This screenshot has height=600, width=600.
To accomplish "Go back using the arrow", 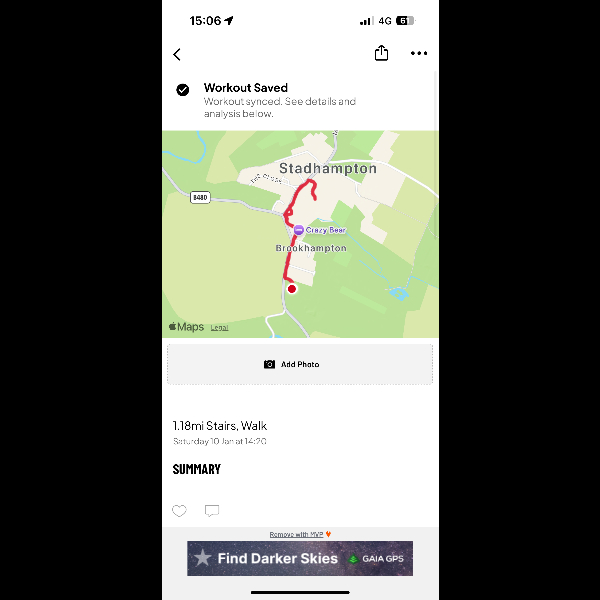I will (x=177, y=55).
